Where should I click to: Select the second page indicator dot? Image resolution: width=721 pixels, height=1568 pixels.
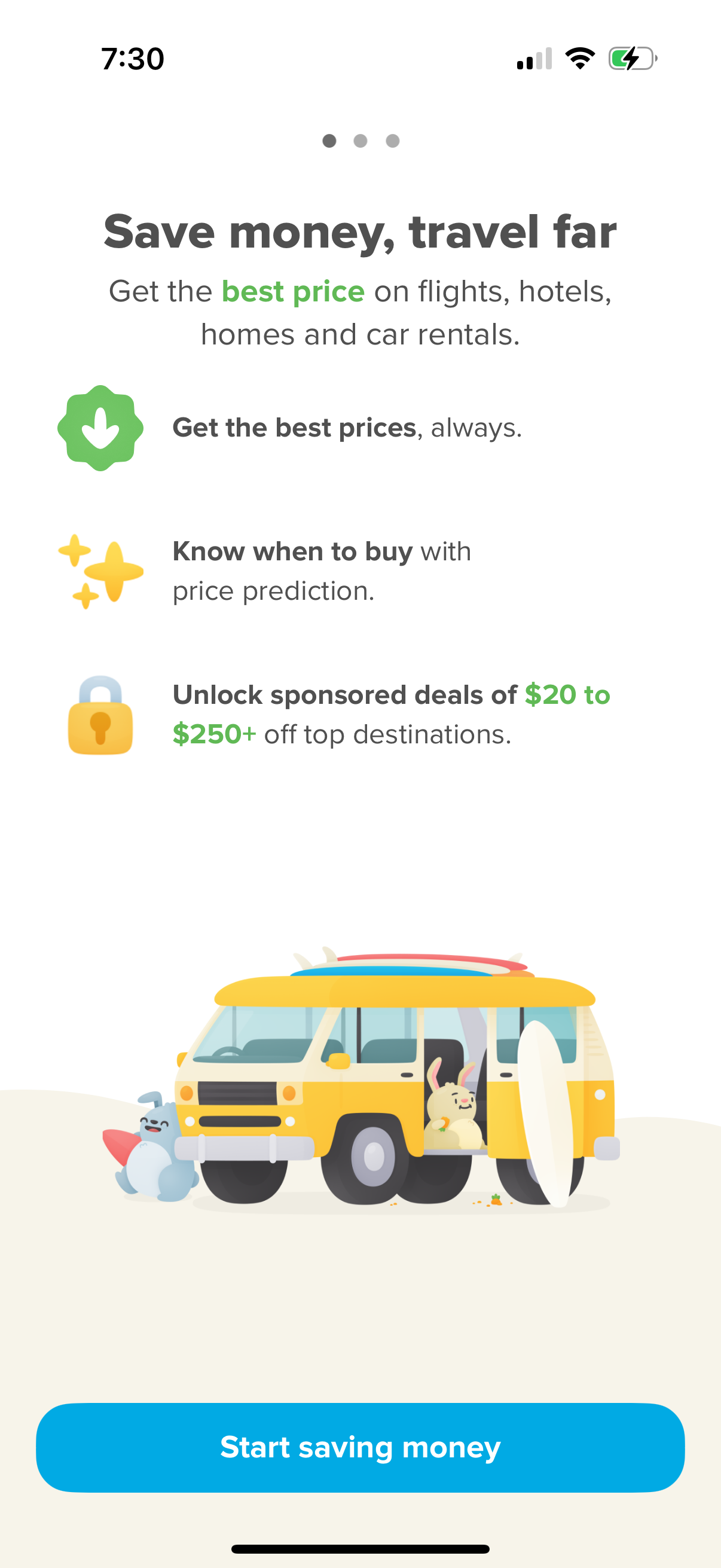(x=360, y=141)
